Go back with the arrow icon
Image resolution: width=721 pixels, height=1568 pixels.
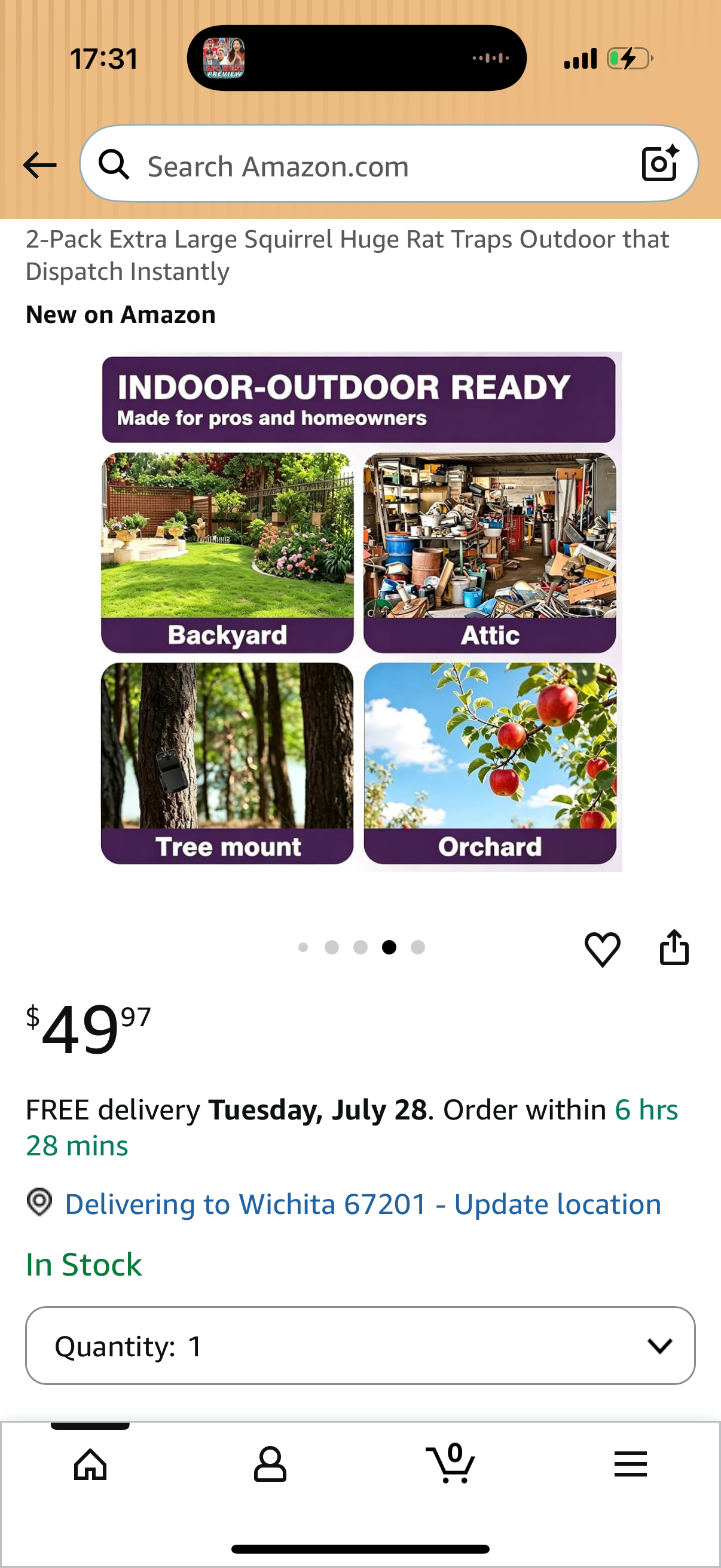click(x=39, y=165)
